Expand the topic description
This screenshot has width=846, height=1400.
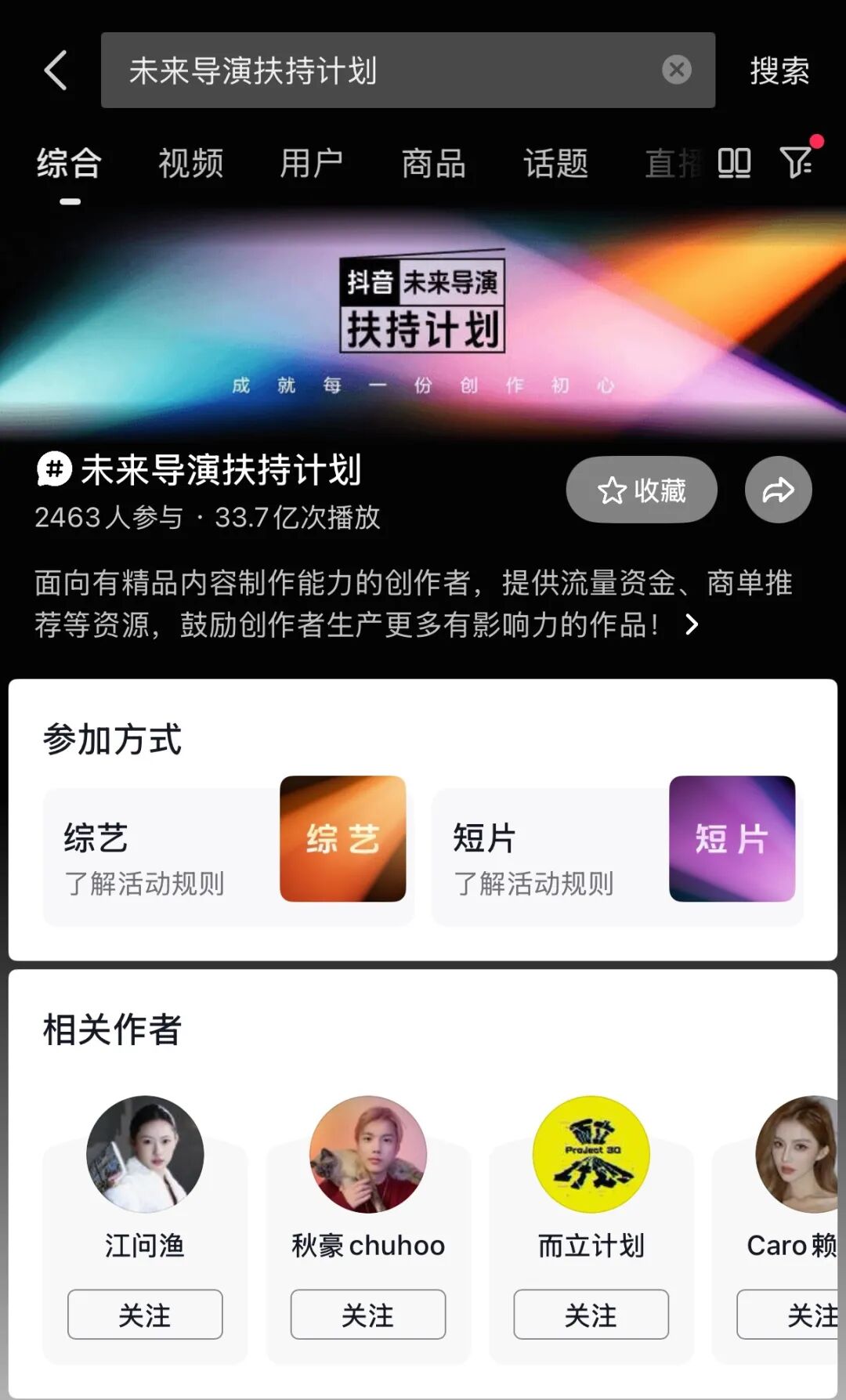click(x=692, y=624)
